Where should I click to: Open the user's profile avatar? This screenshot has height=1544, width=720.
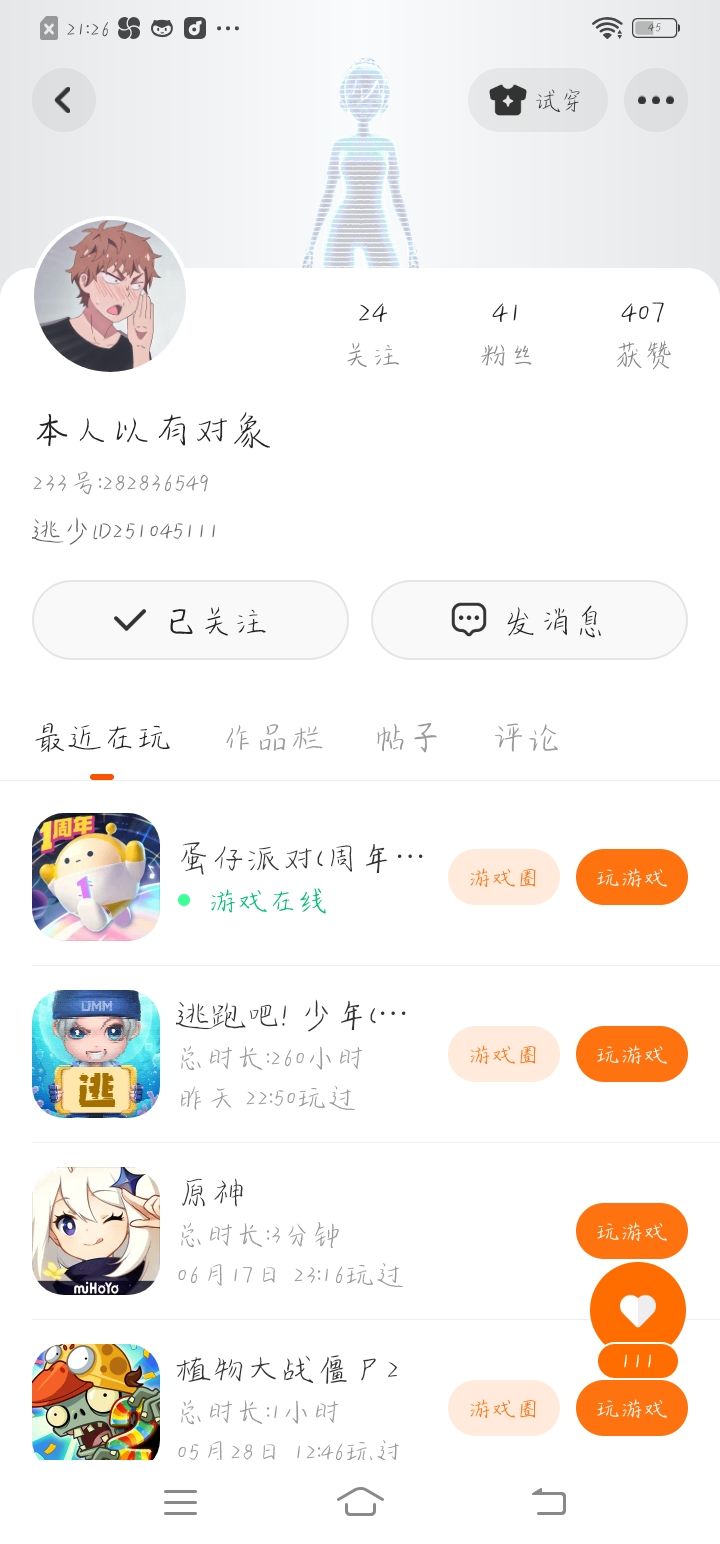pyautogui.click(x=110, y=296)
